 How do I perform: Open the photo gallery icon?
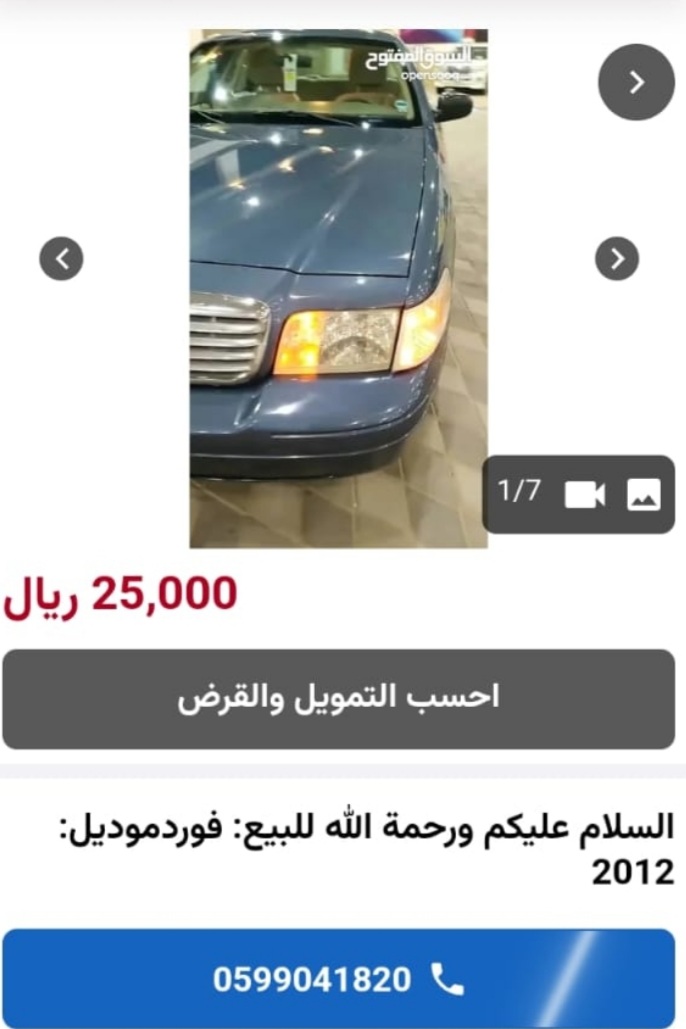644,494
